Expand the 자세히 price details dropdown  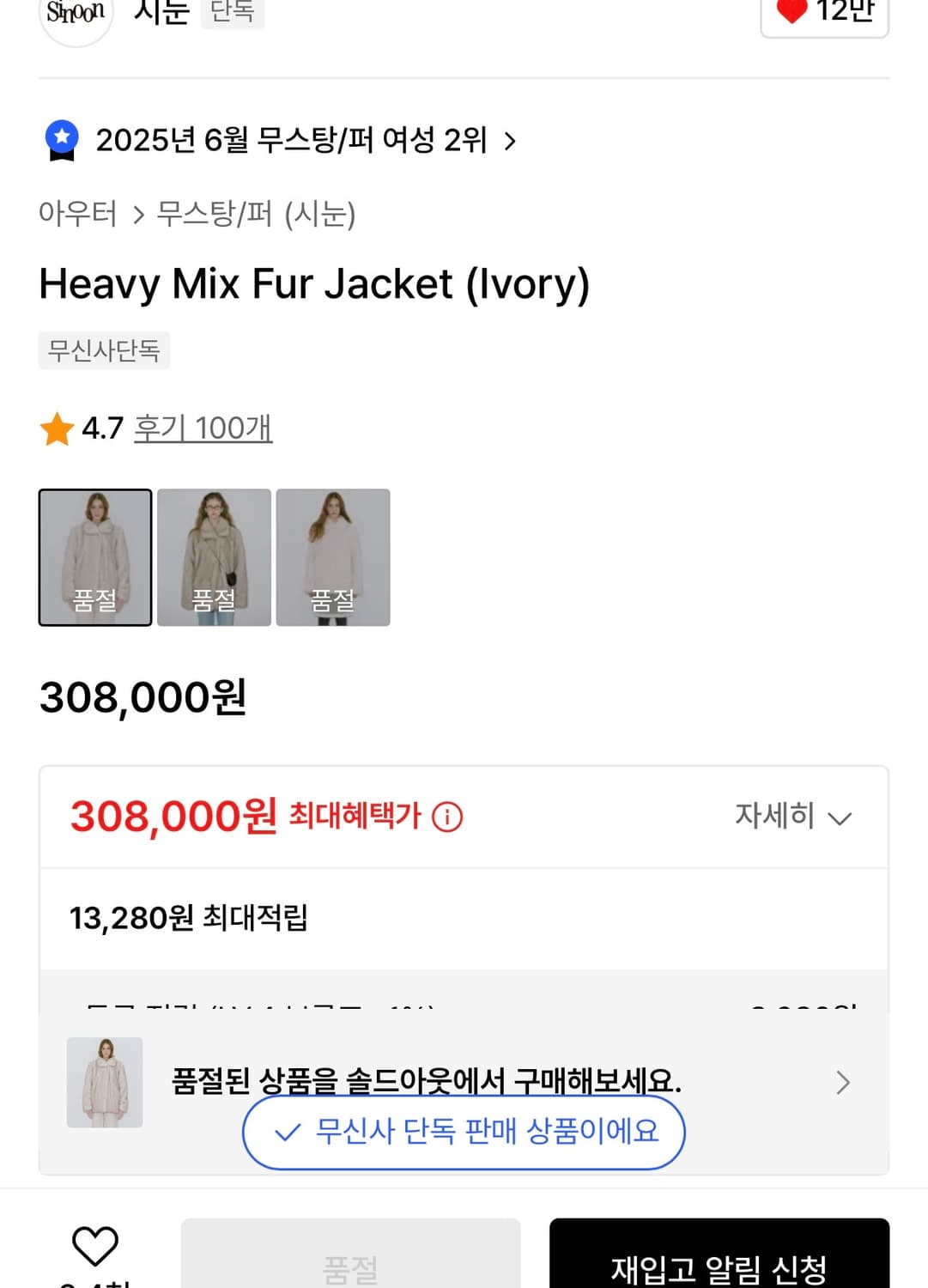[x=796, y=817]
